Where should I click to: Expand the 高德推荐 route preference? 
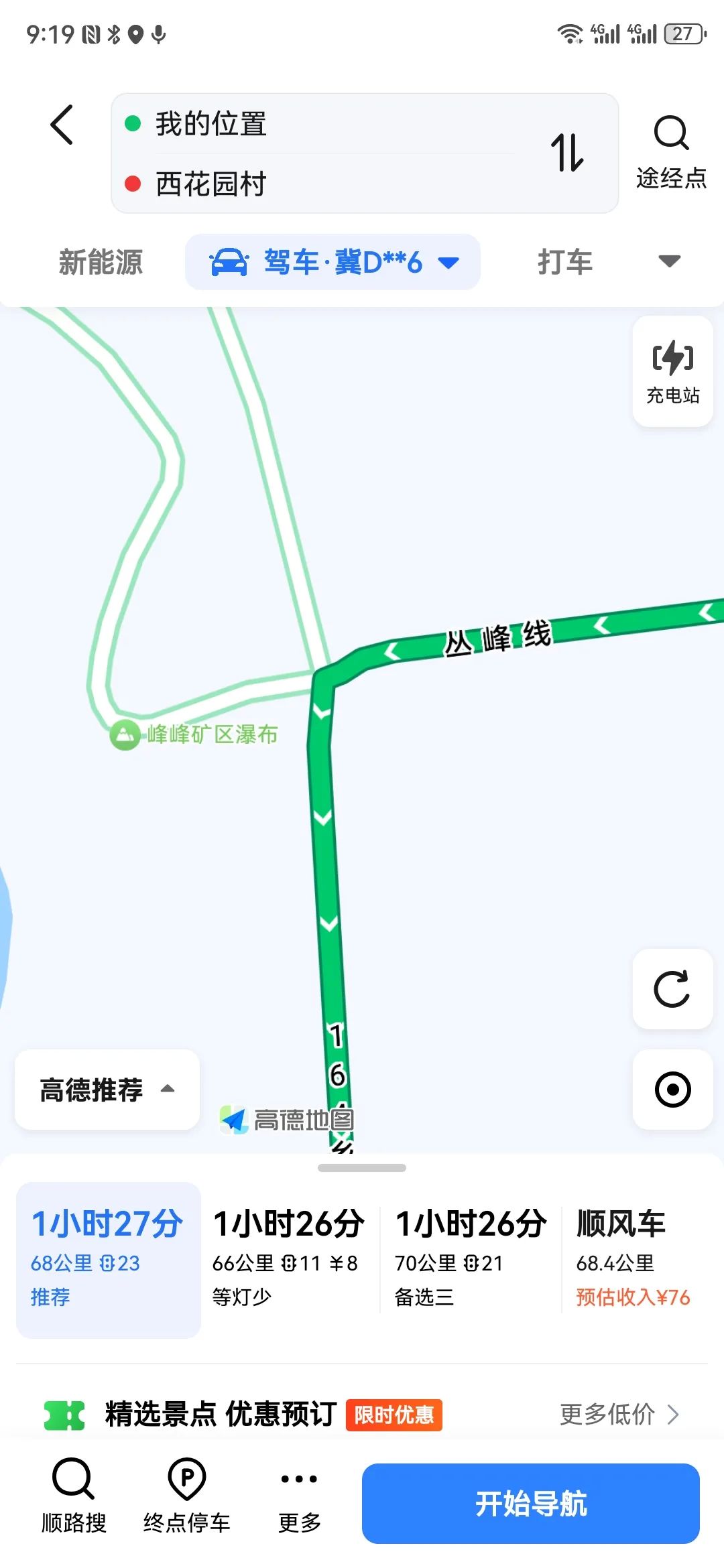pyautogui.click(x=107, y=1090)
